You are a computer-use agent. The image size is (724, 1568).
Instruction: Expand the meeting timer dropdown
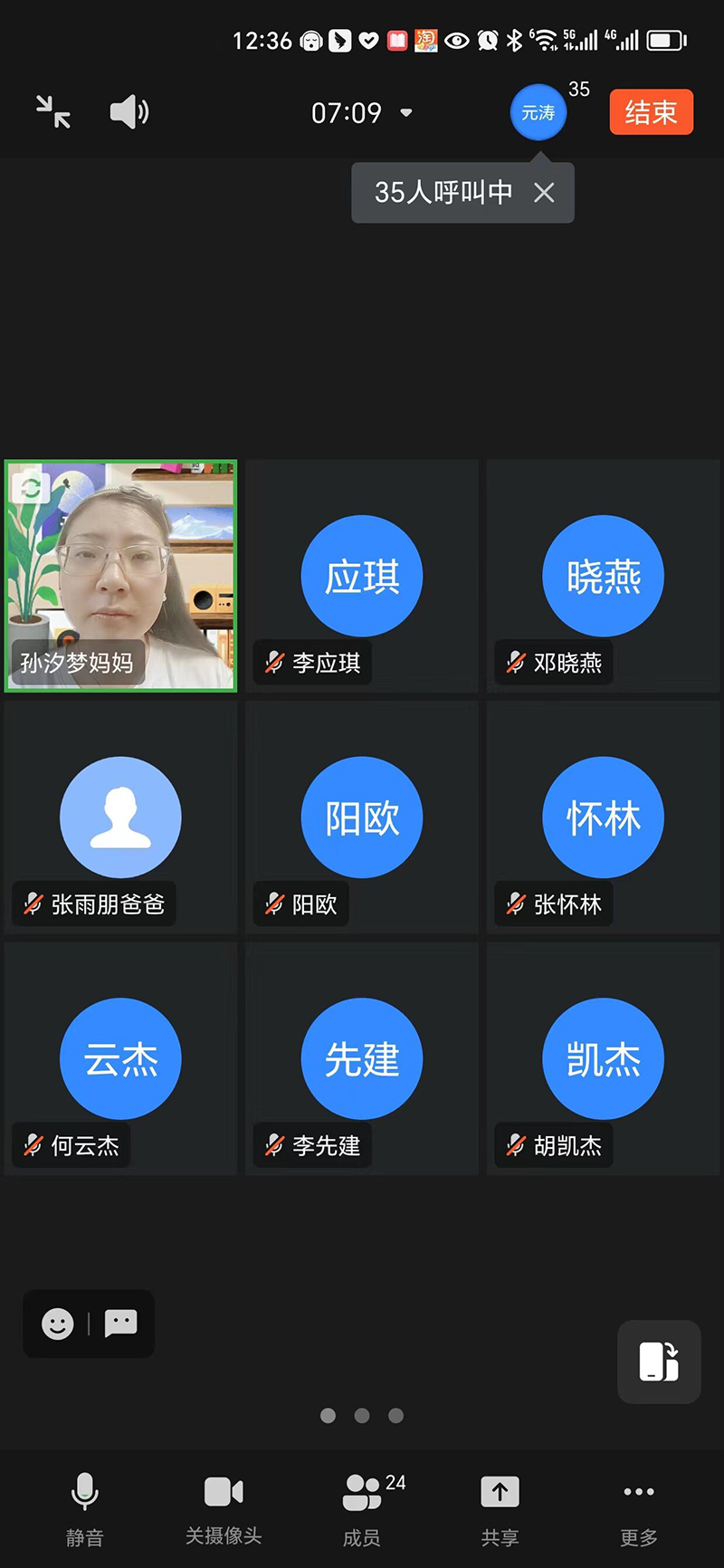click(406, 113)
